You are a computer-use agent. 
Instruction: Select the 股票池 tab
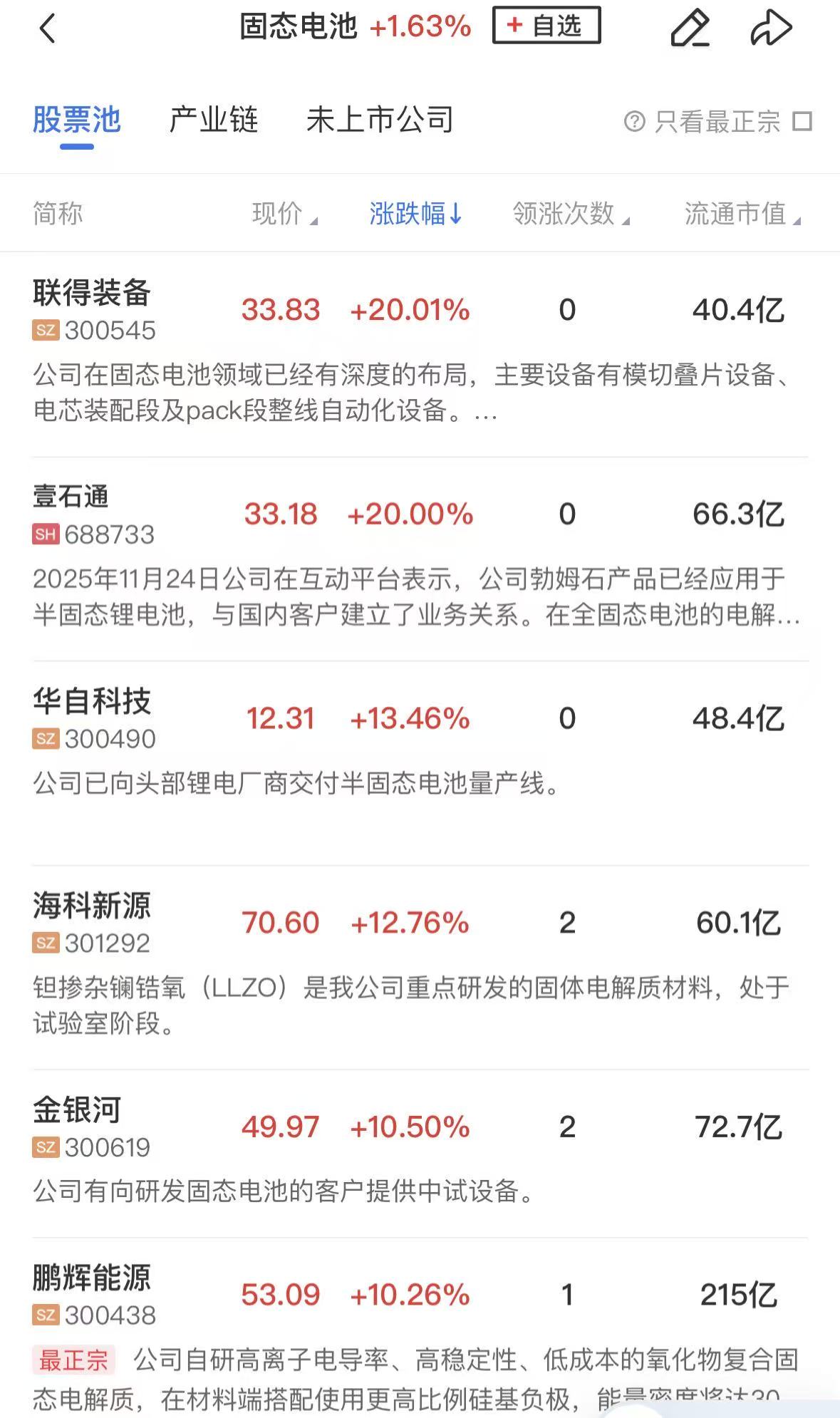tap(77, 120)
